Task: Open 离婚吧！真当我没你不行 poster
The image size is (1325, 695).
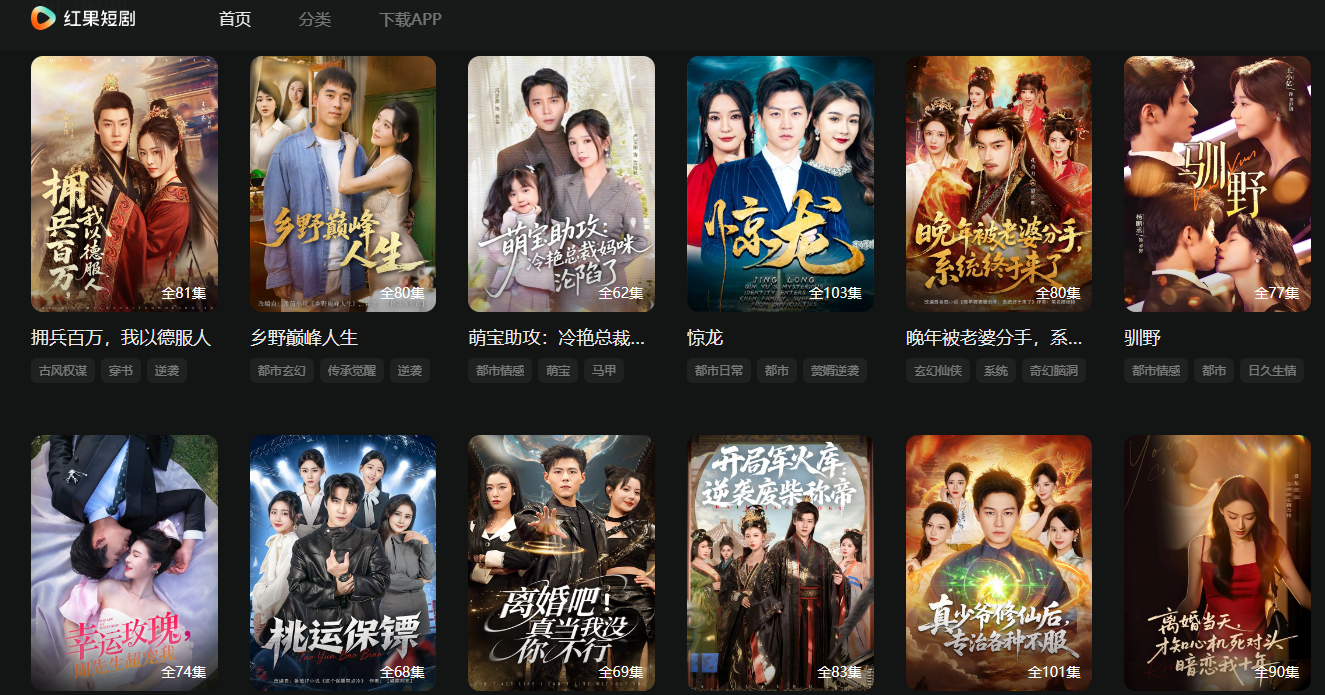Action: pyautogui.click(x=561, y=562)
